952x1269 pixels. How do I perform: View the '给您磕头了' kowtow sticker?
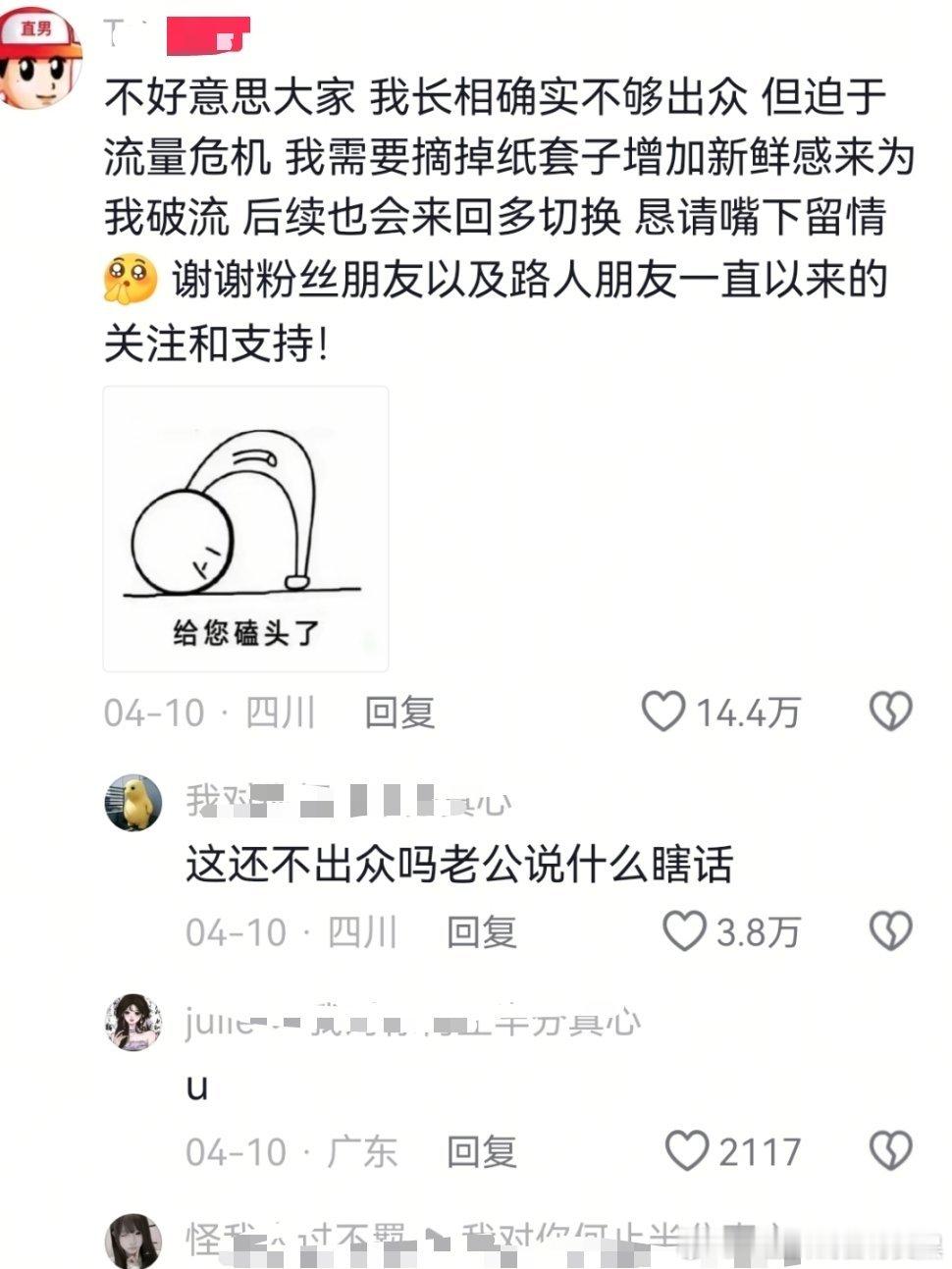246,524
